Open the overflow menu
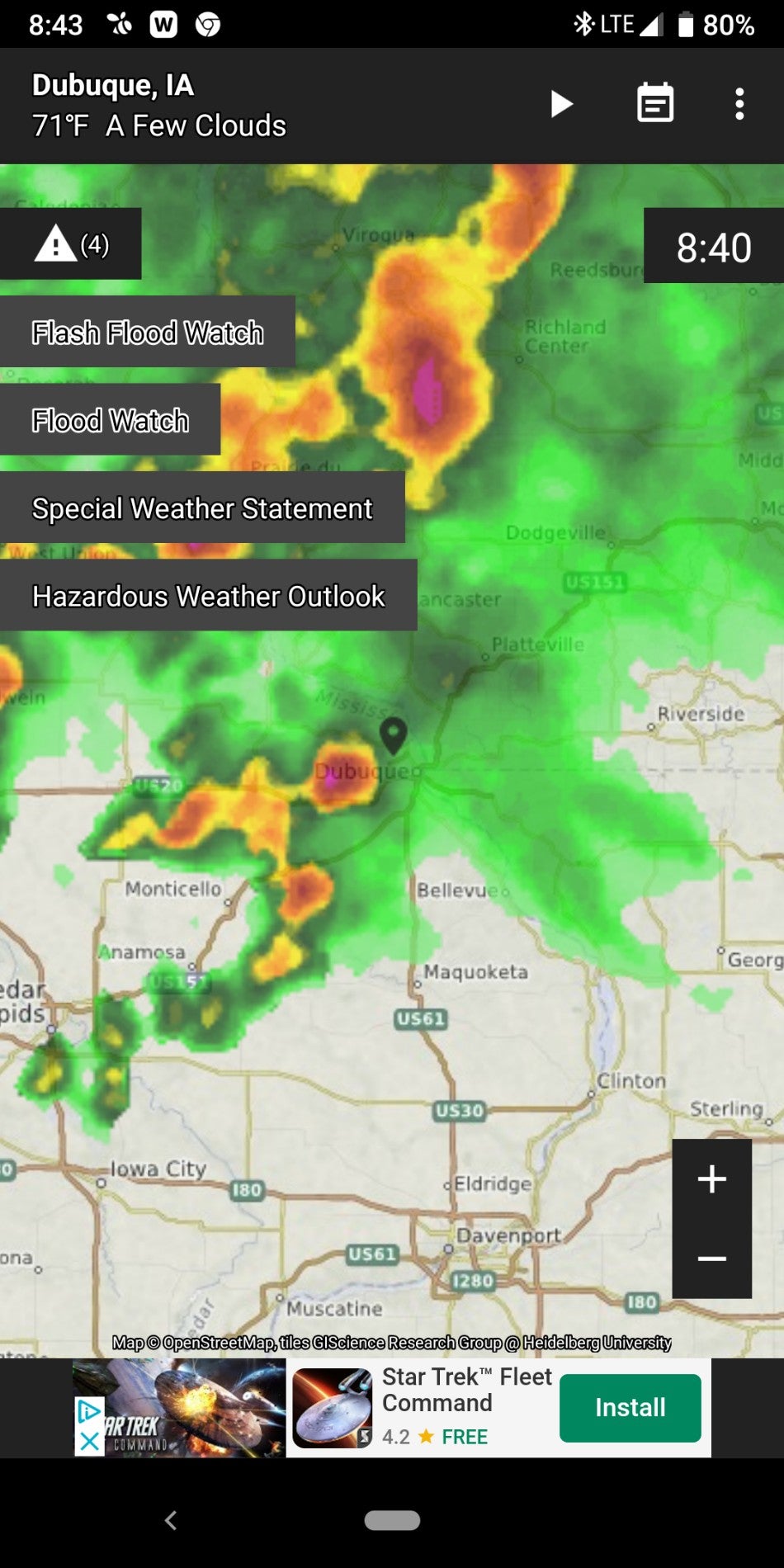 point(739,104)
